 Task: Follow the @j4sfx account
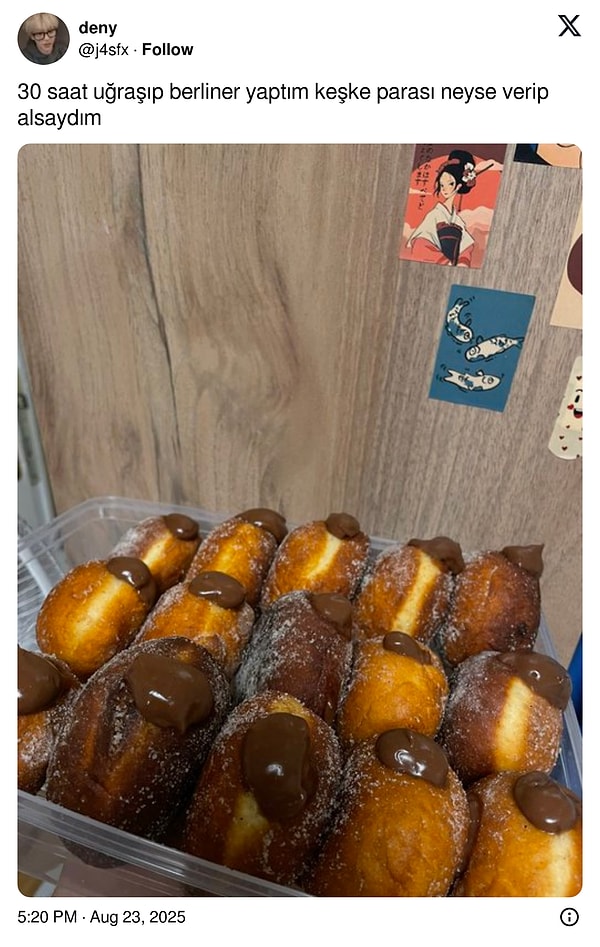(x=167, y=50)
